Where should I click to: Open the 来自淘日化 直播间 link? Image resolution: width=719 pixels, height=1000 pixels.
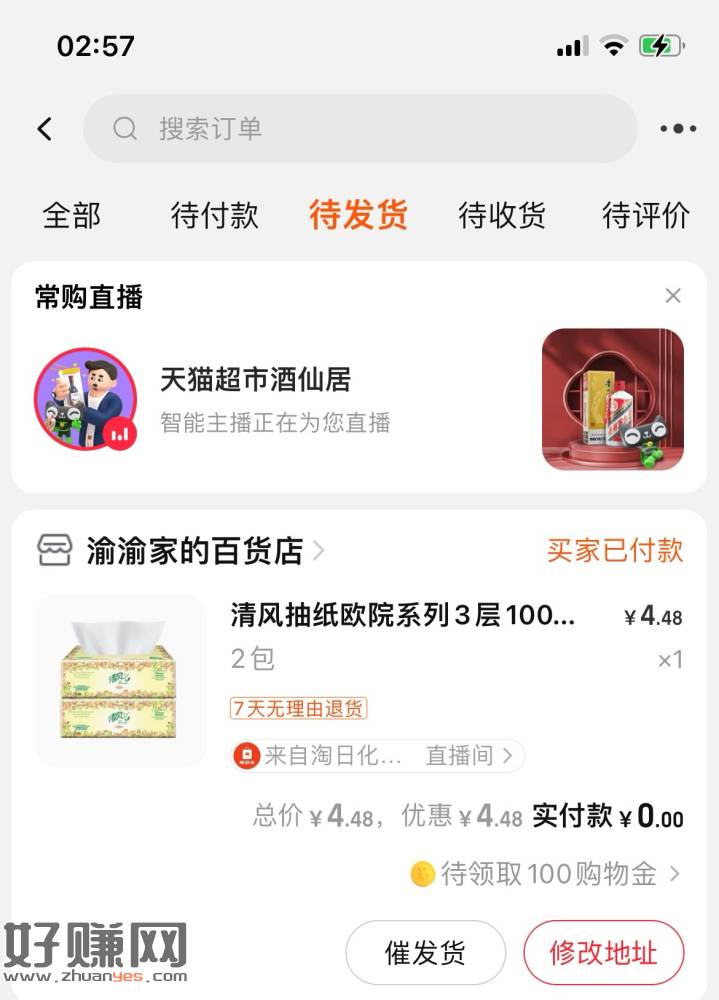point(377,756)
